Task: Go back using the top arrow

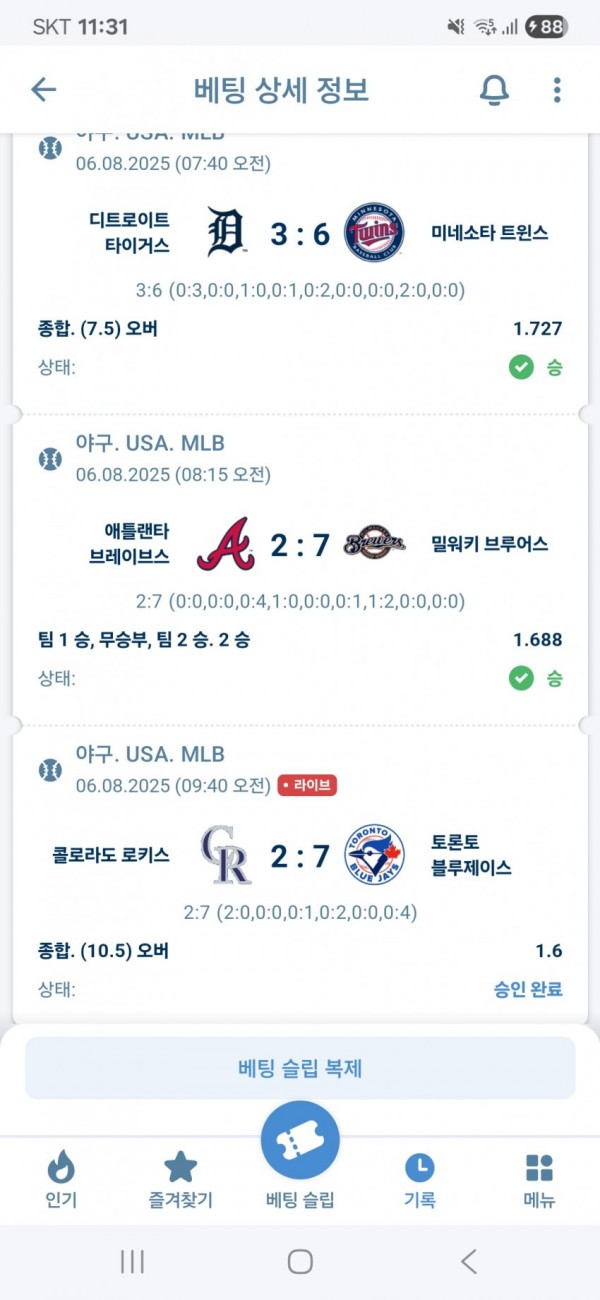Action: pos(43,90)
